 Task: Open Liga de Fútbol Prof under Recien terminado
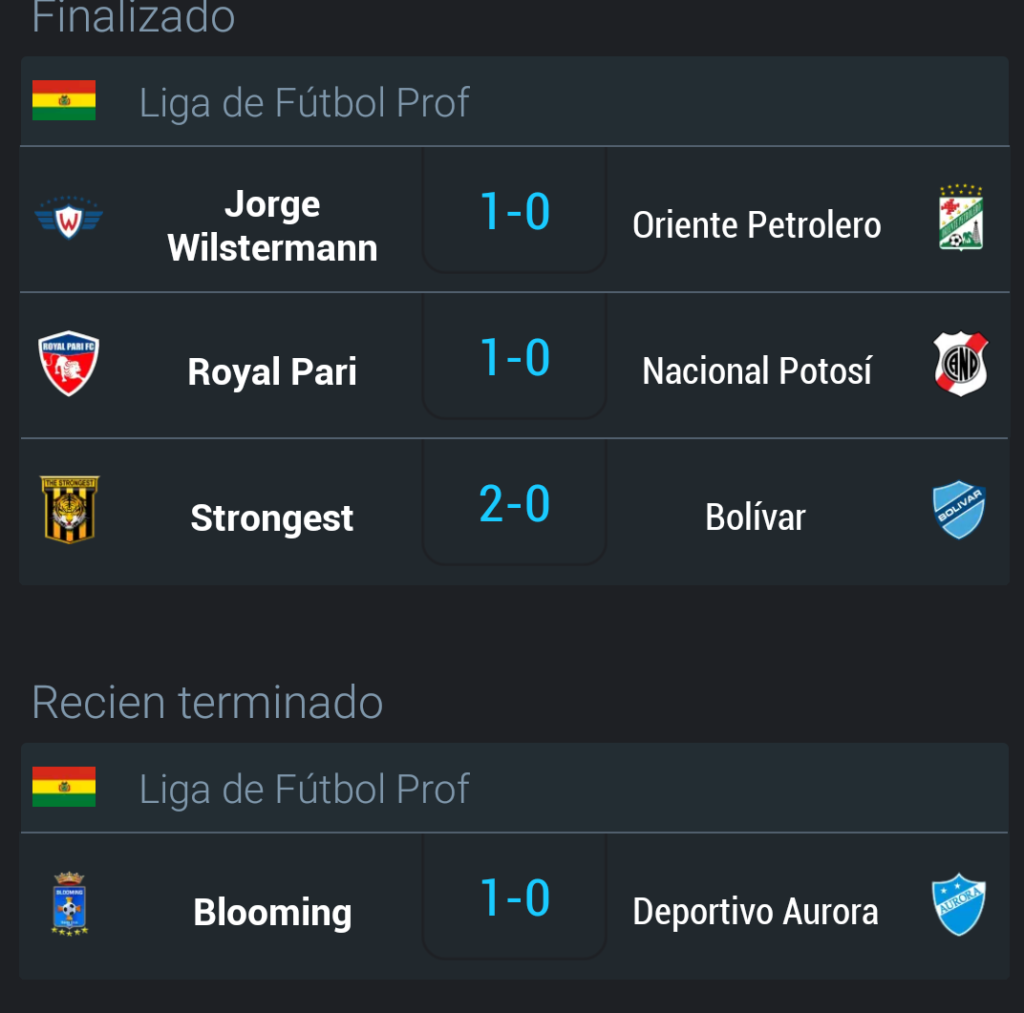pyautogui.click(x=304, y=789)
